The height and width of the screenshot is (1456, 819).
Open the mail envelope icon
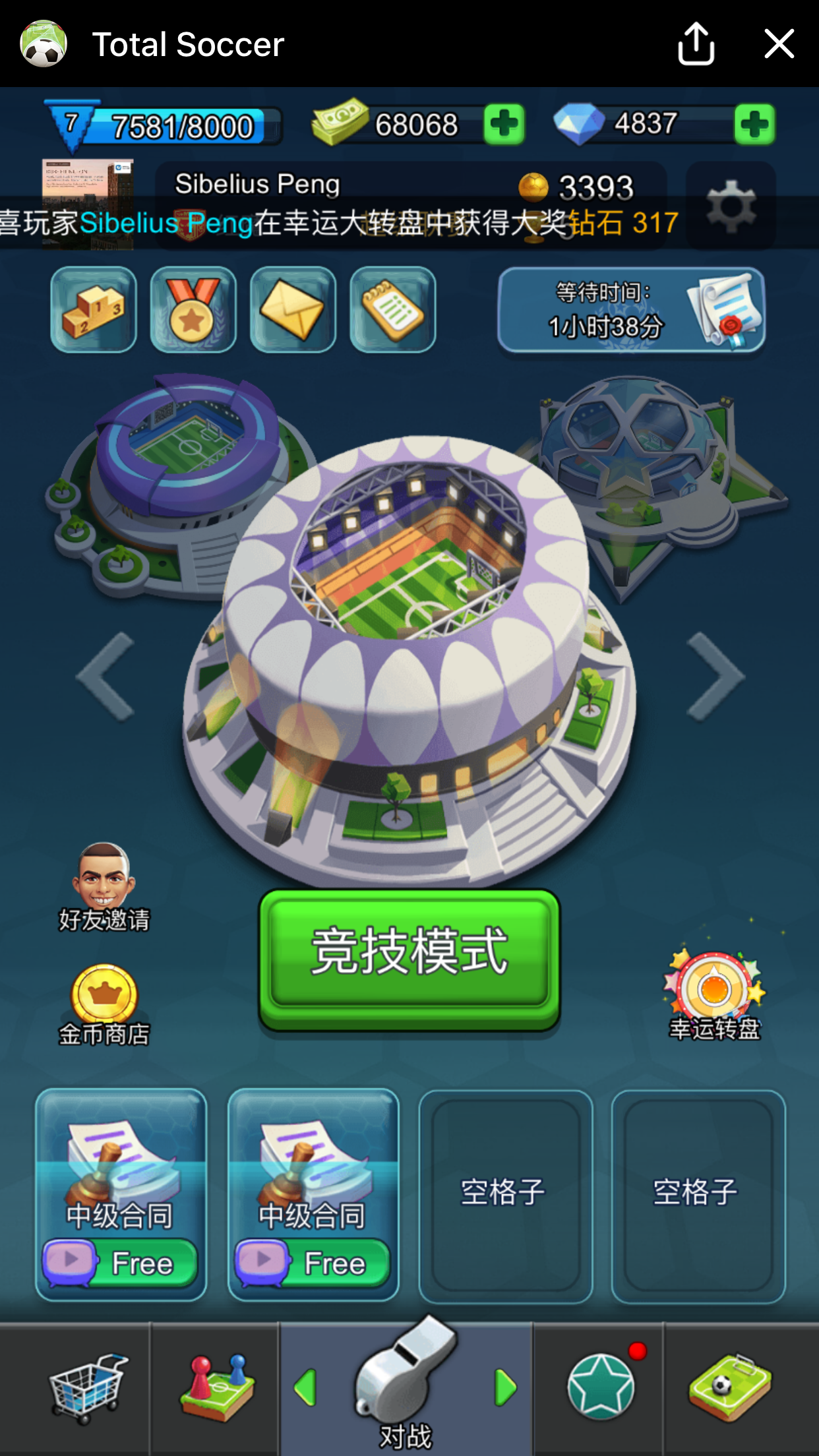(293, 309)
